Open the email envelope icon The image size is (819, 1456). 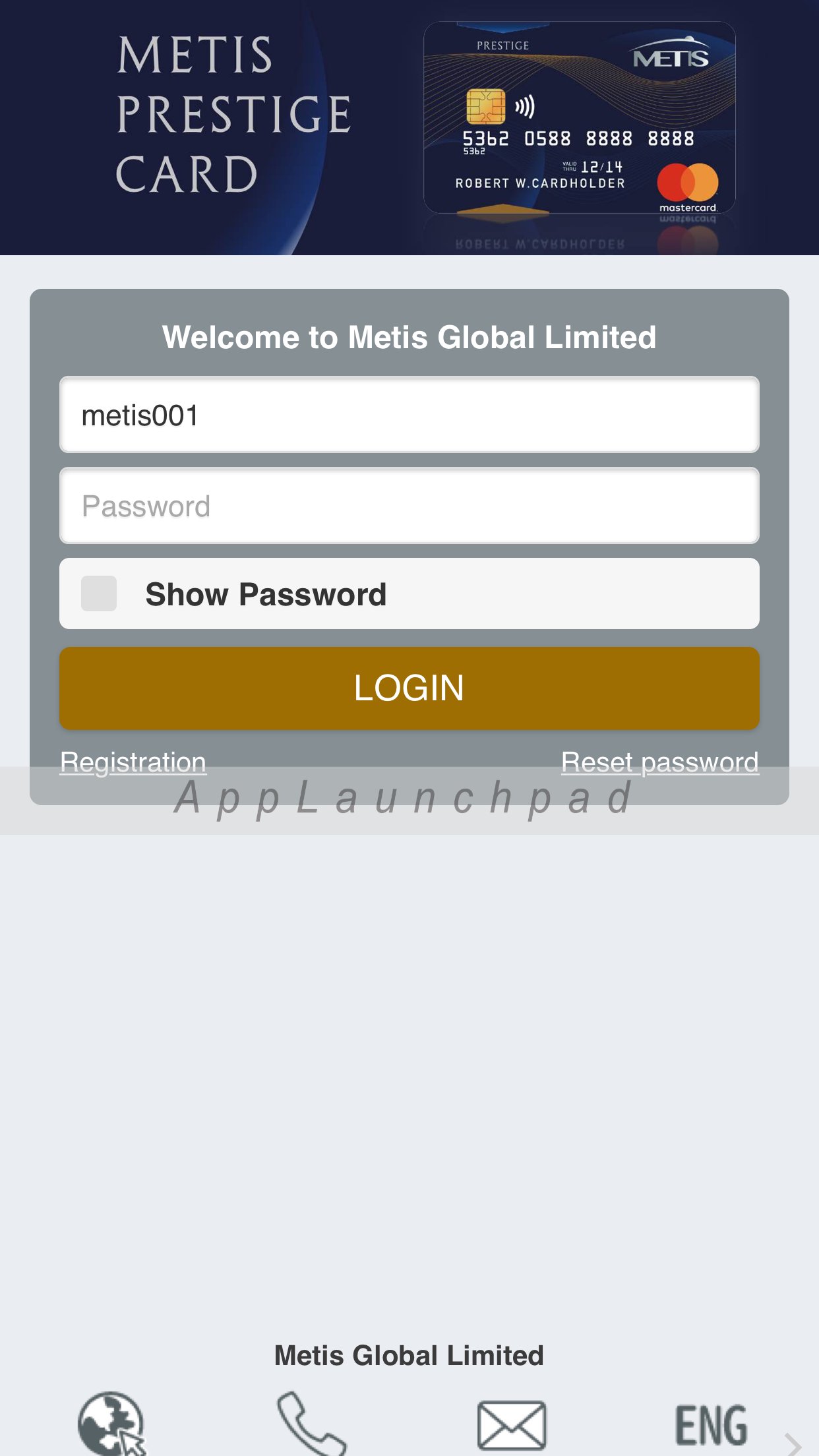(511, 1424)
